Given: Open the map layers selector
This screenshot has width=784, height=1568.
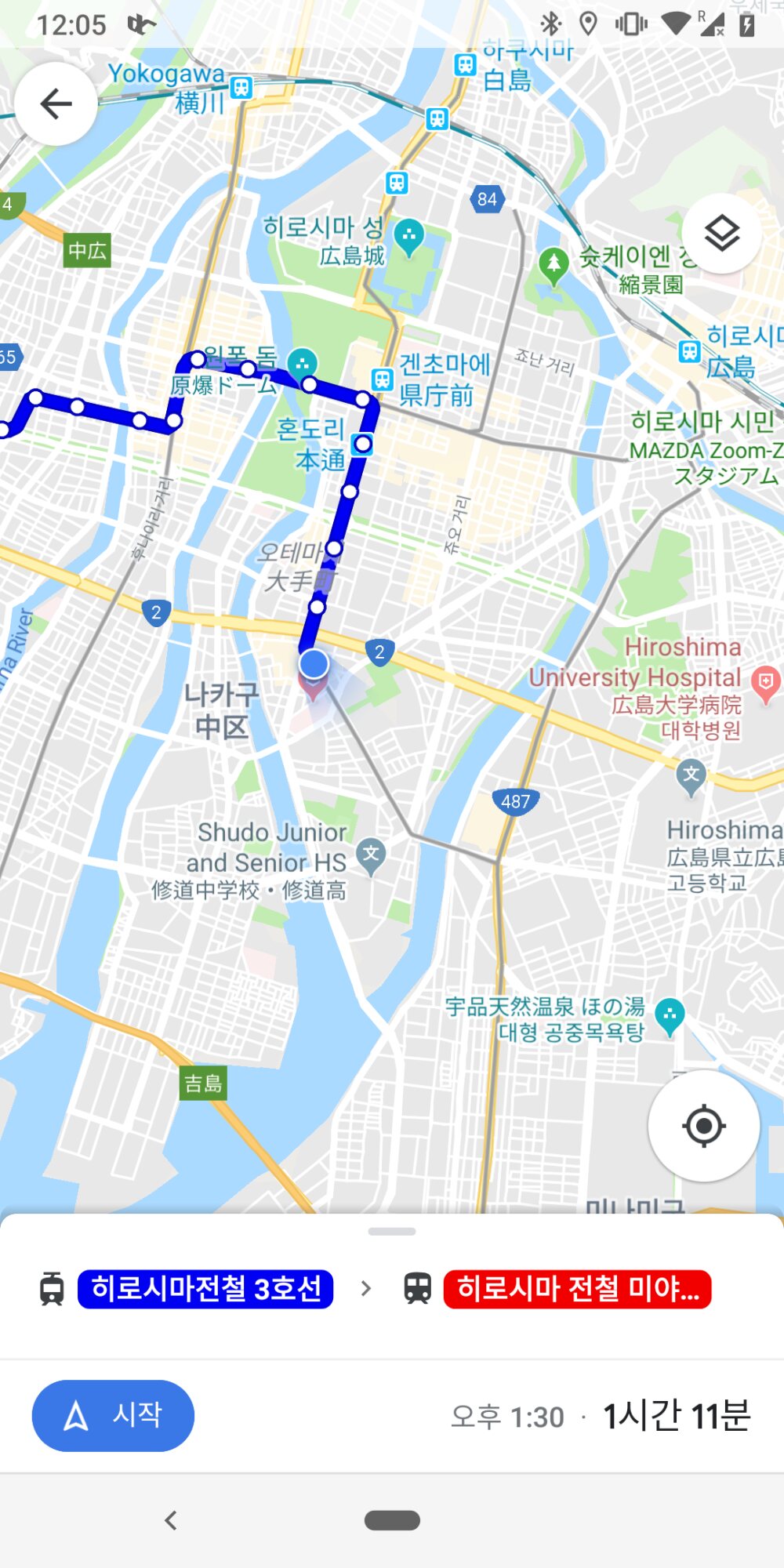Looking at the screenshot, I should point(721,234).
